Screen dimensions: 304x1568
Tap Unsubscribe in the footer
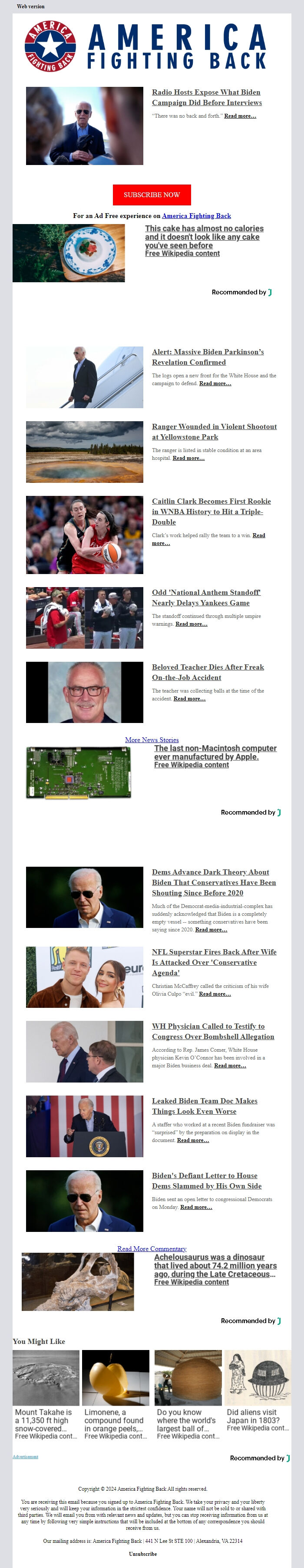click(x=142, y=1553)
